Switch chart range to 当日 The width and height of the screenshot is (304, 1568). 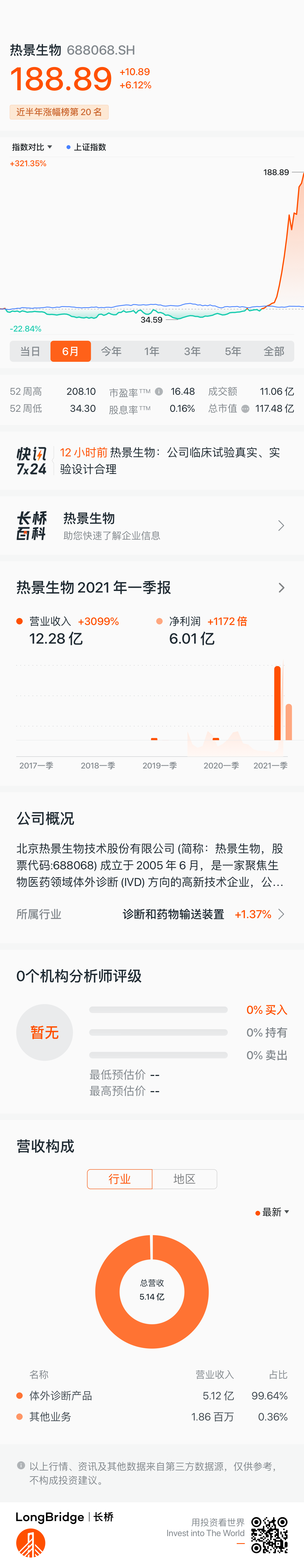[30, 351]
